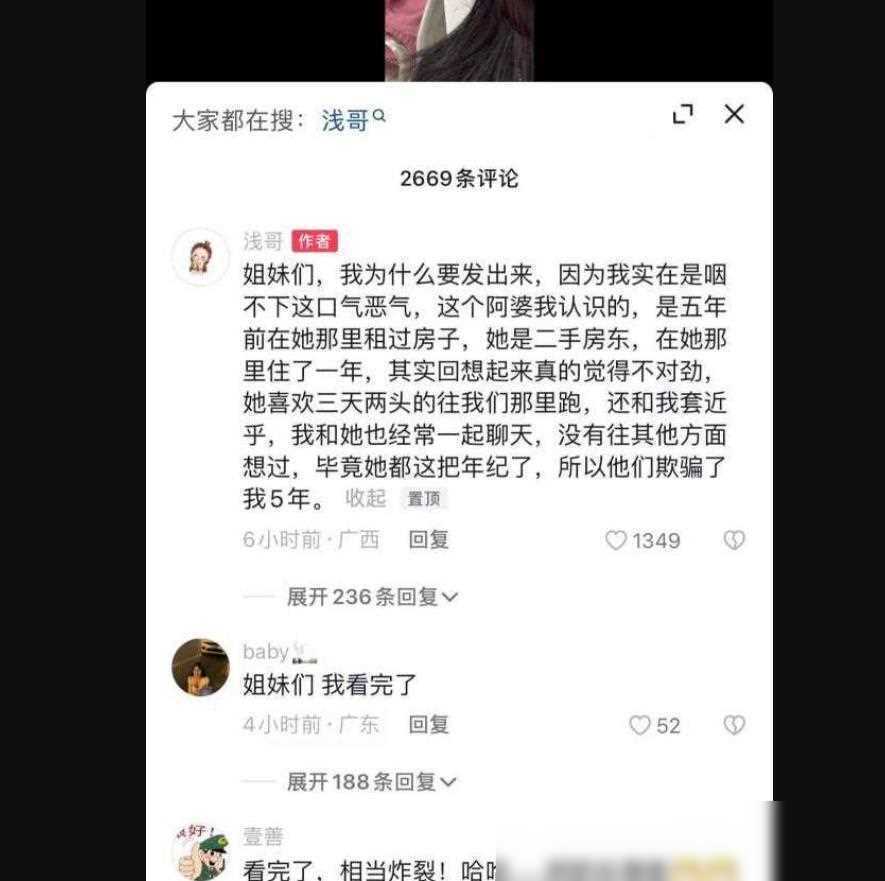Collapse 浅哥's long comment with 收起

pyautogui.click(x=365, y=498)
